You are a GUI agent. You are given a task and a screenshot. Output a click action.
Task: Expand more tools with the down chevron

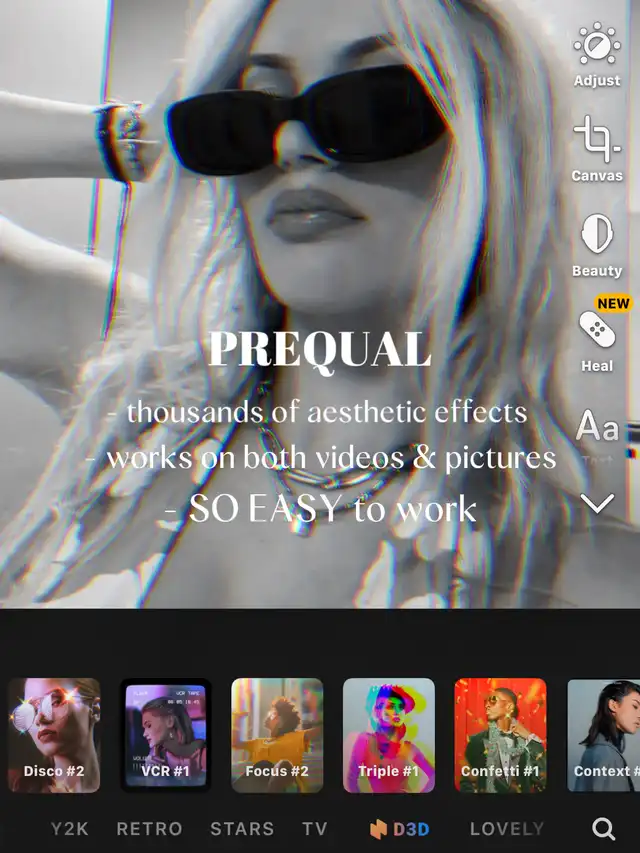[x=598, y=503]
